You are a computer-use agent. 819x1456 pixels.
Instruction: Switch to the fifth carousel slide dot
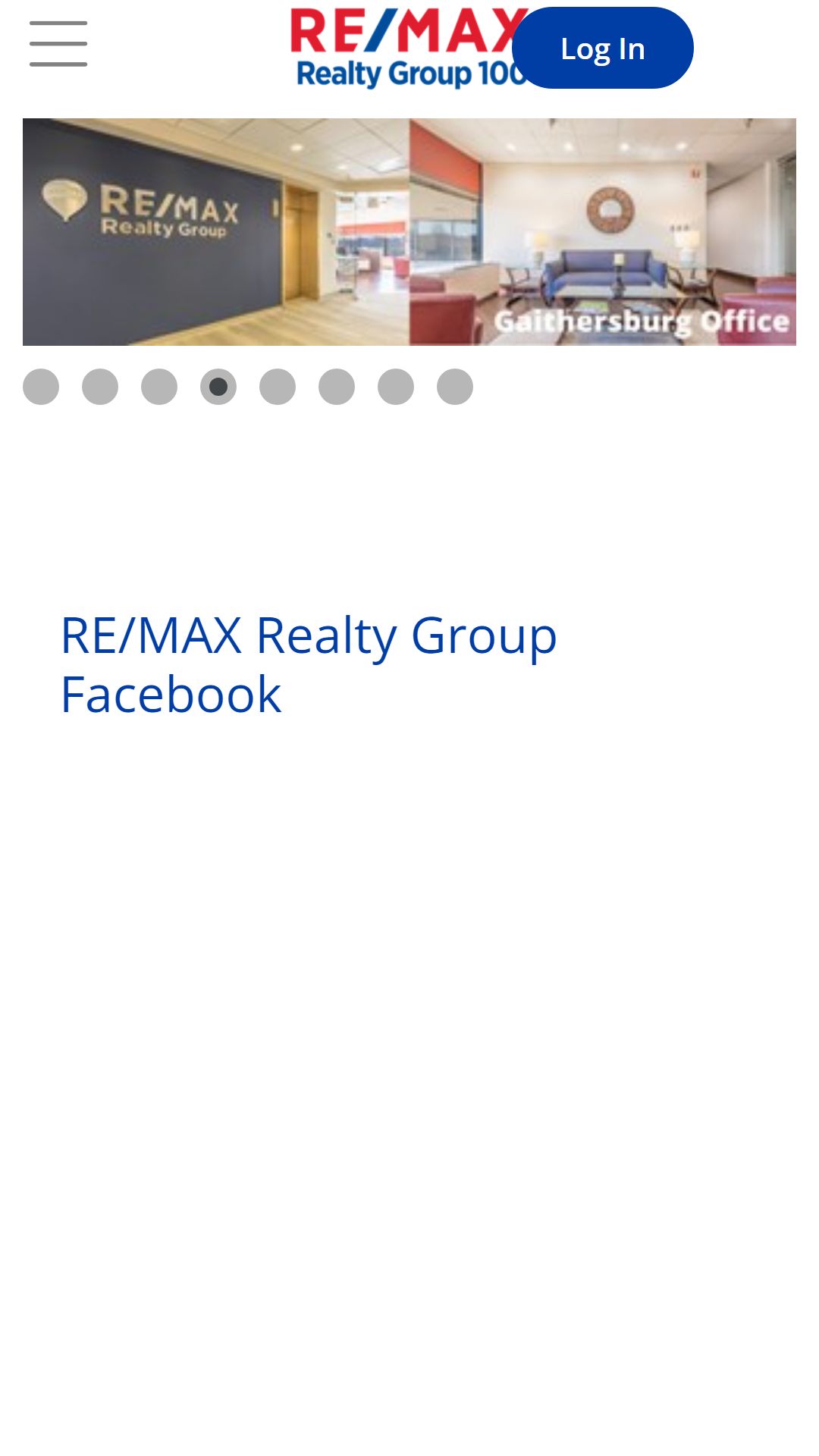click(278, 387)
